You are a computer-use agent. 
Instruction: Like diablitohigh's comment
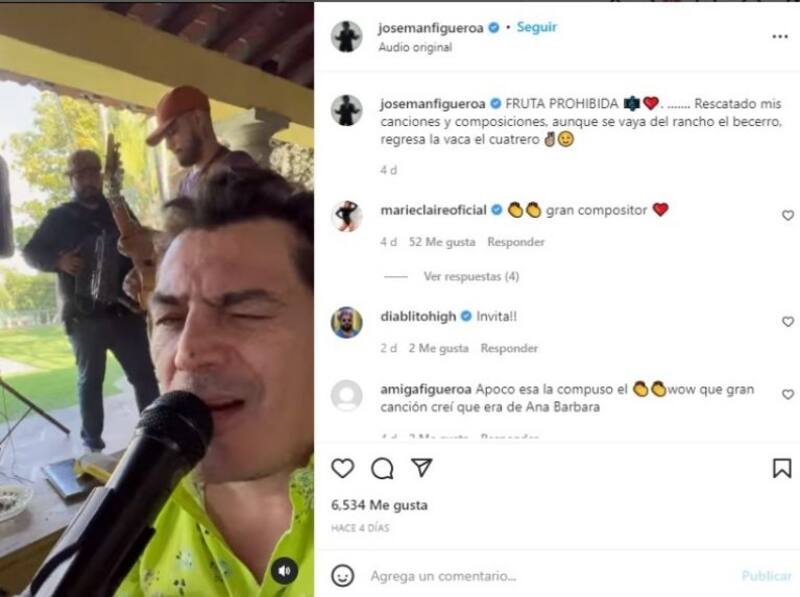787,322
